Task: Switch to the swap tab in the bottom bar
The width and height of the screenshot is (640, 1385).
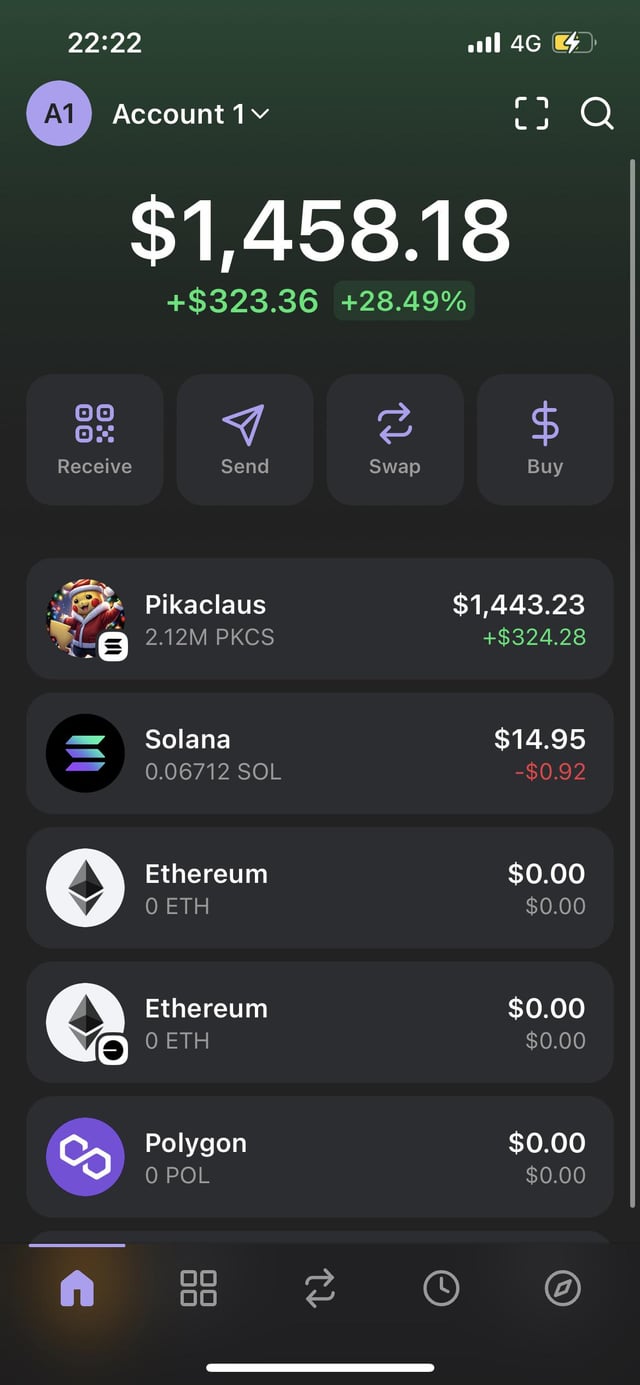Action: click(320, 1288)
